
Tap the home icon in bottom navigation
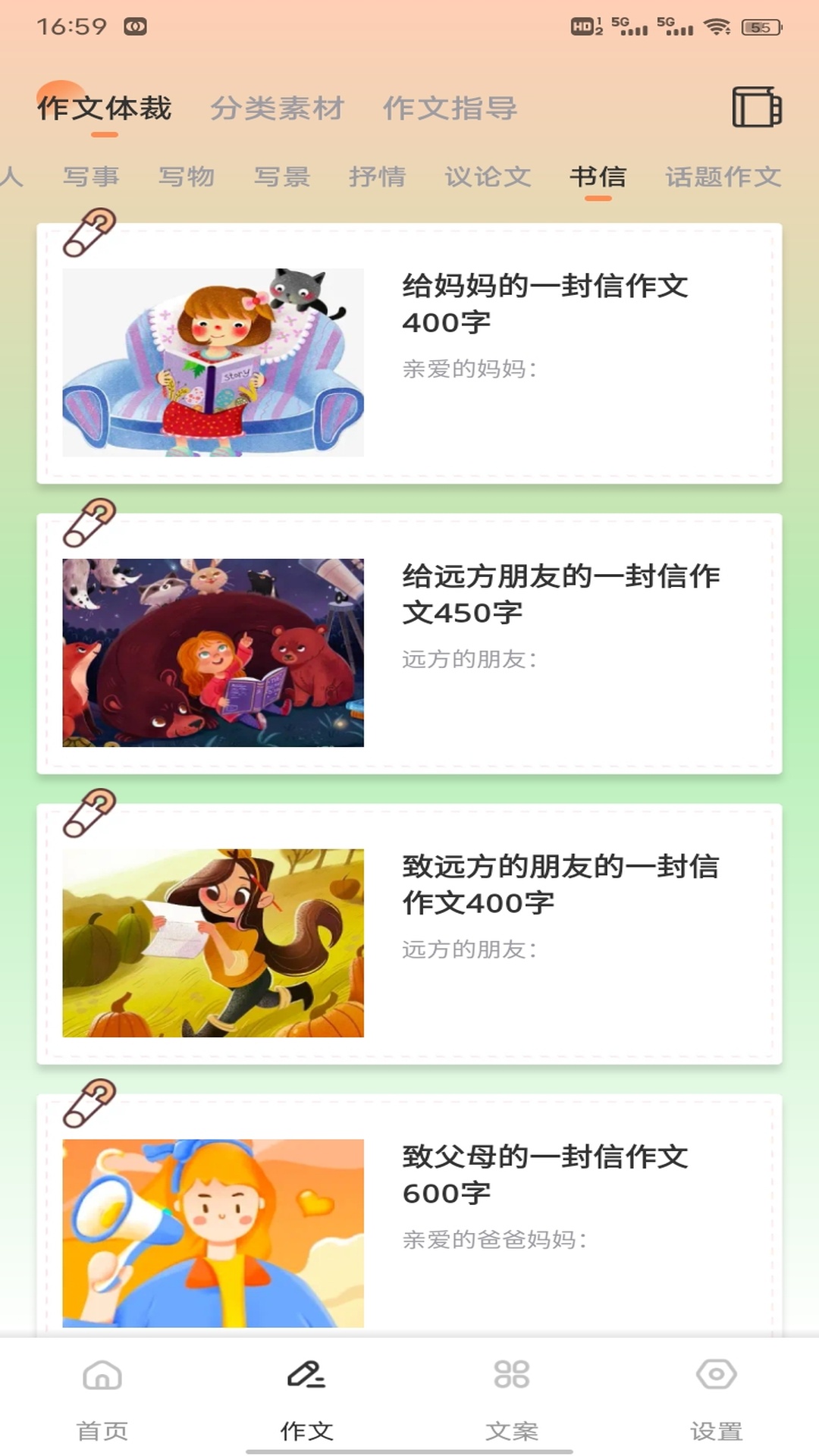click(102, 1385)
